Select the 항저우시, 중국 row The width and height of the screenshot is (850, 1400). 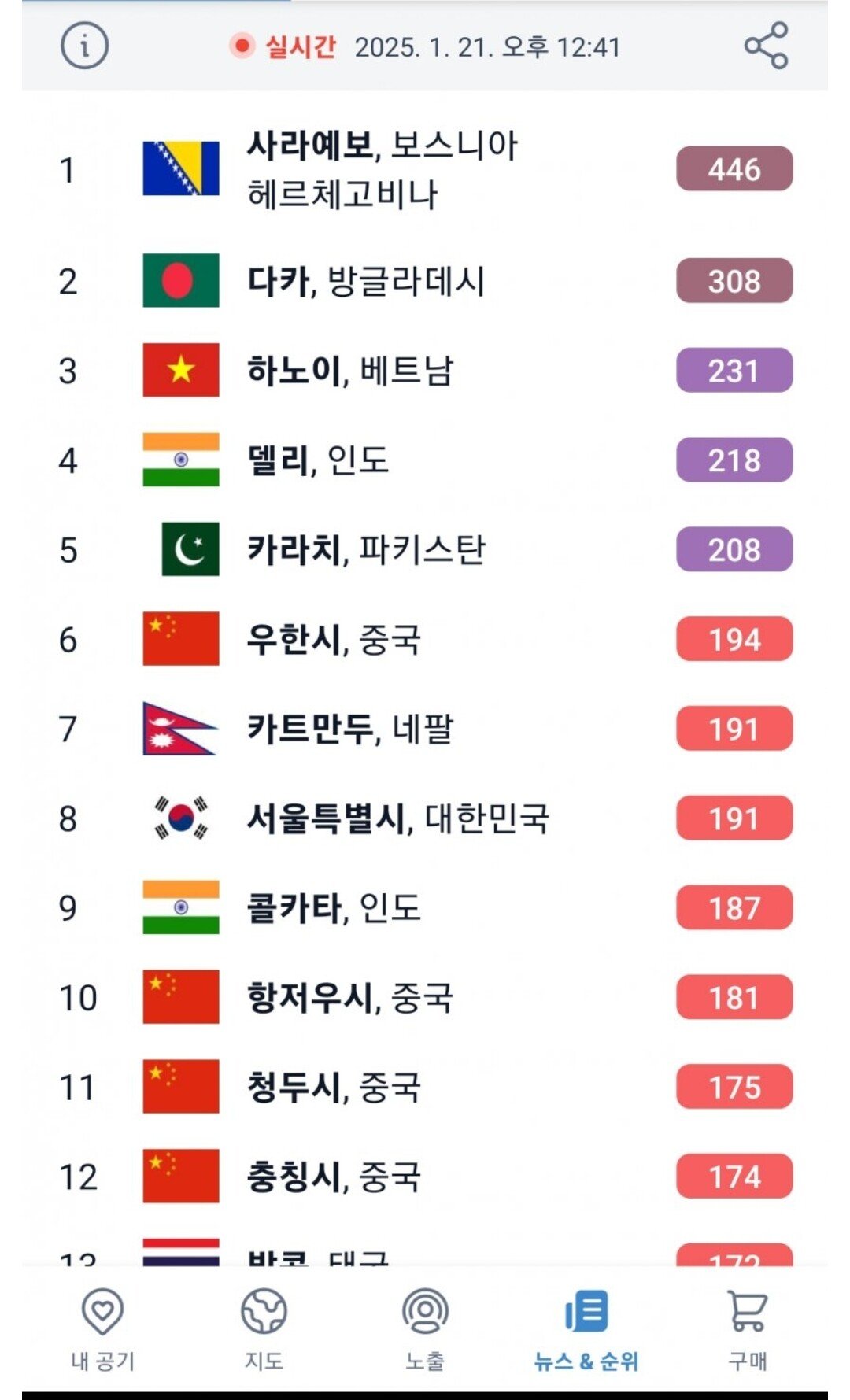350,998
